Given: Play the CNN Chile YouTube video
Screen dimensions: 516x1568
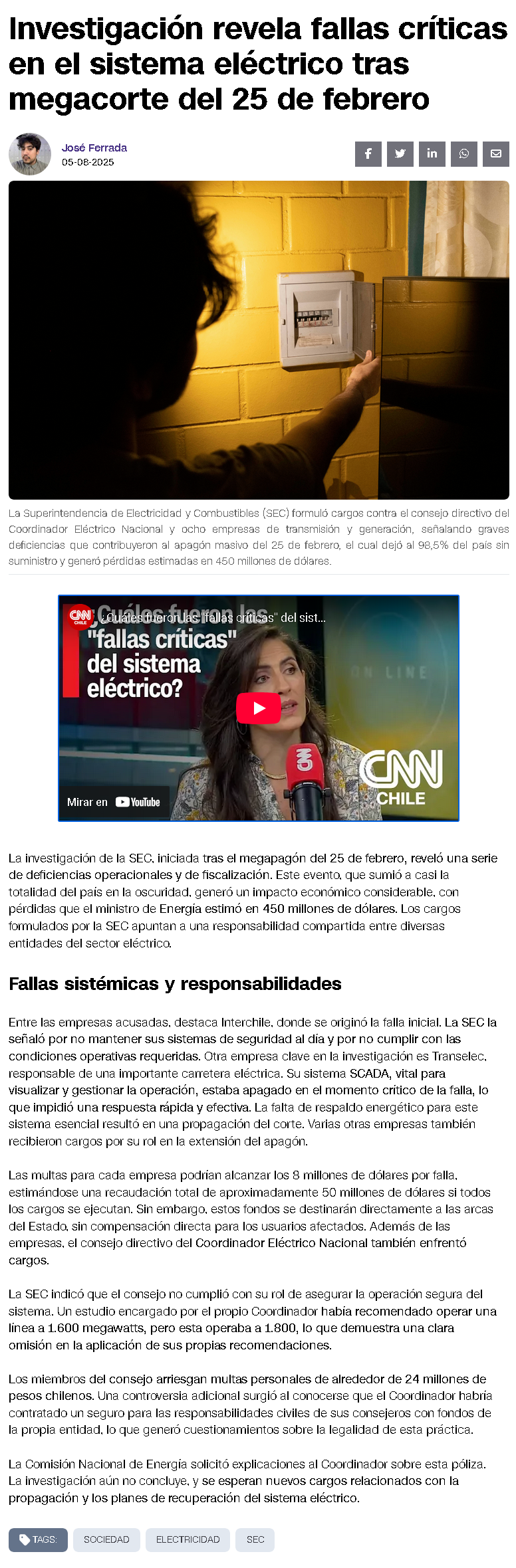Looking at the screenshot, I should click(258, 708).
